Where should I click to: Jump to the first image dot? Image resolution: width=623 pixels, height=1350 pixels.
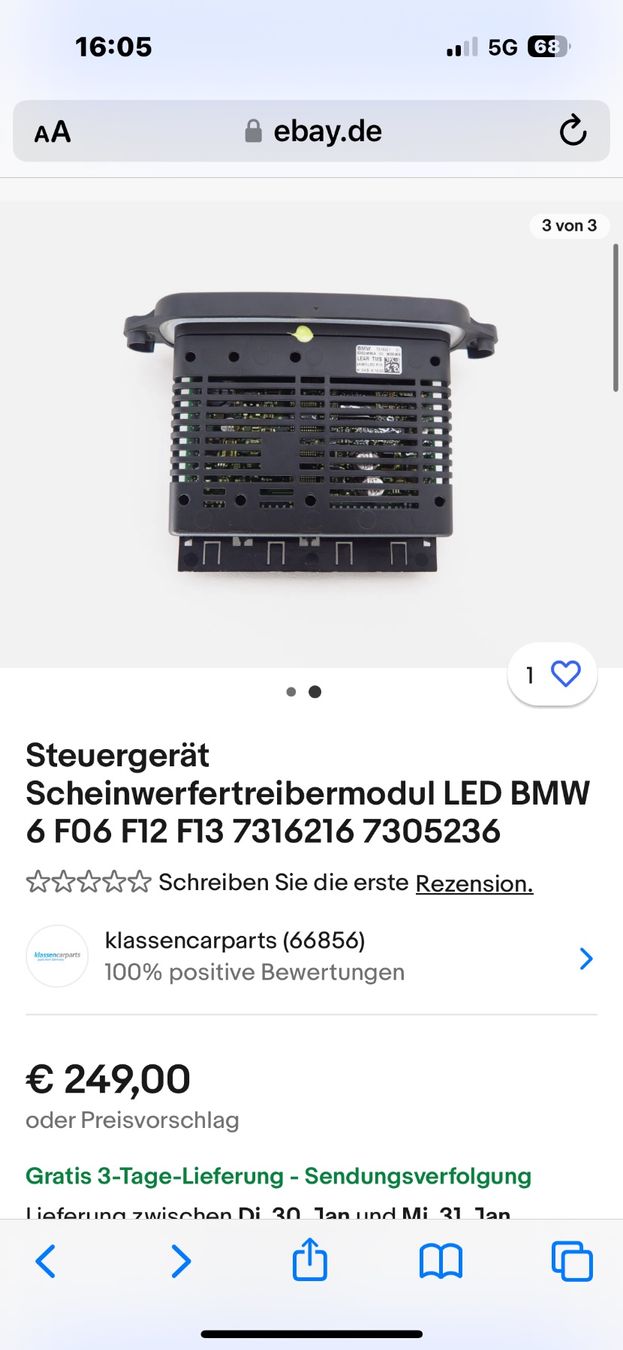point(291,692)
